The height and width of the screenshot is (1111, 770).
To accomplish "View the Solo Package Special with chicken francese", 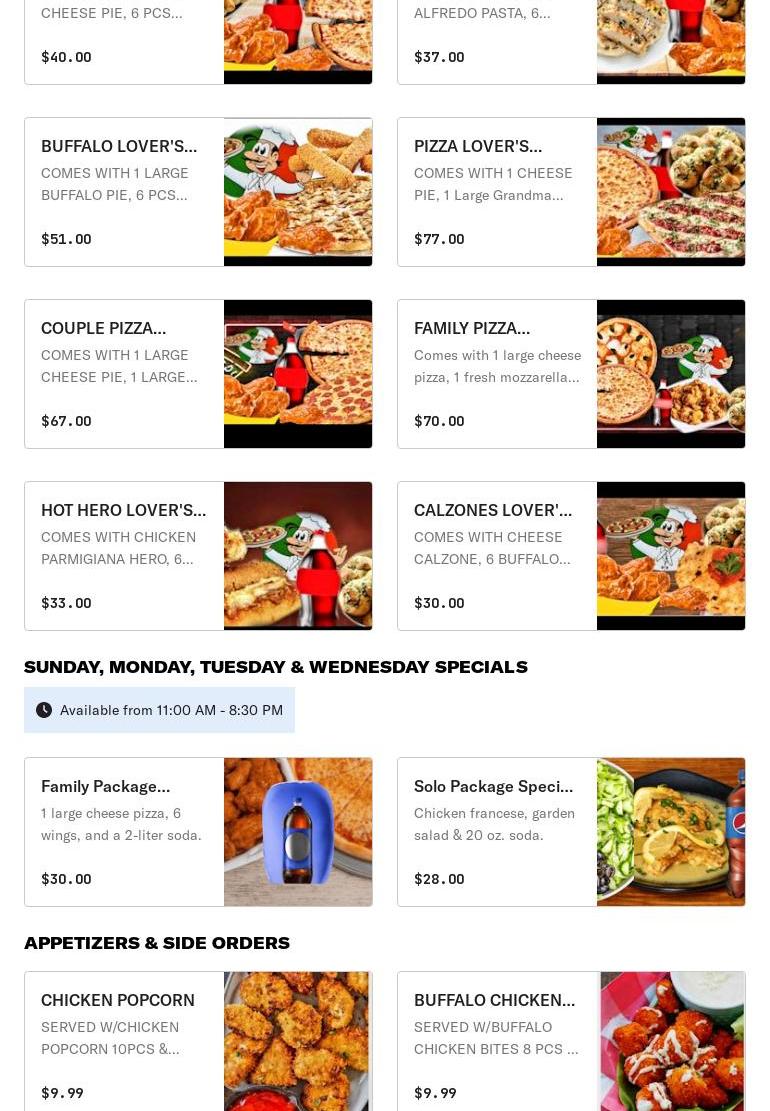I will 571,832.
